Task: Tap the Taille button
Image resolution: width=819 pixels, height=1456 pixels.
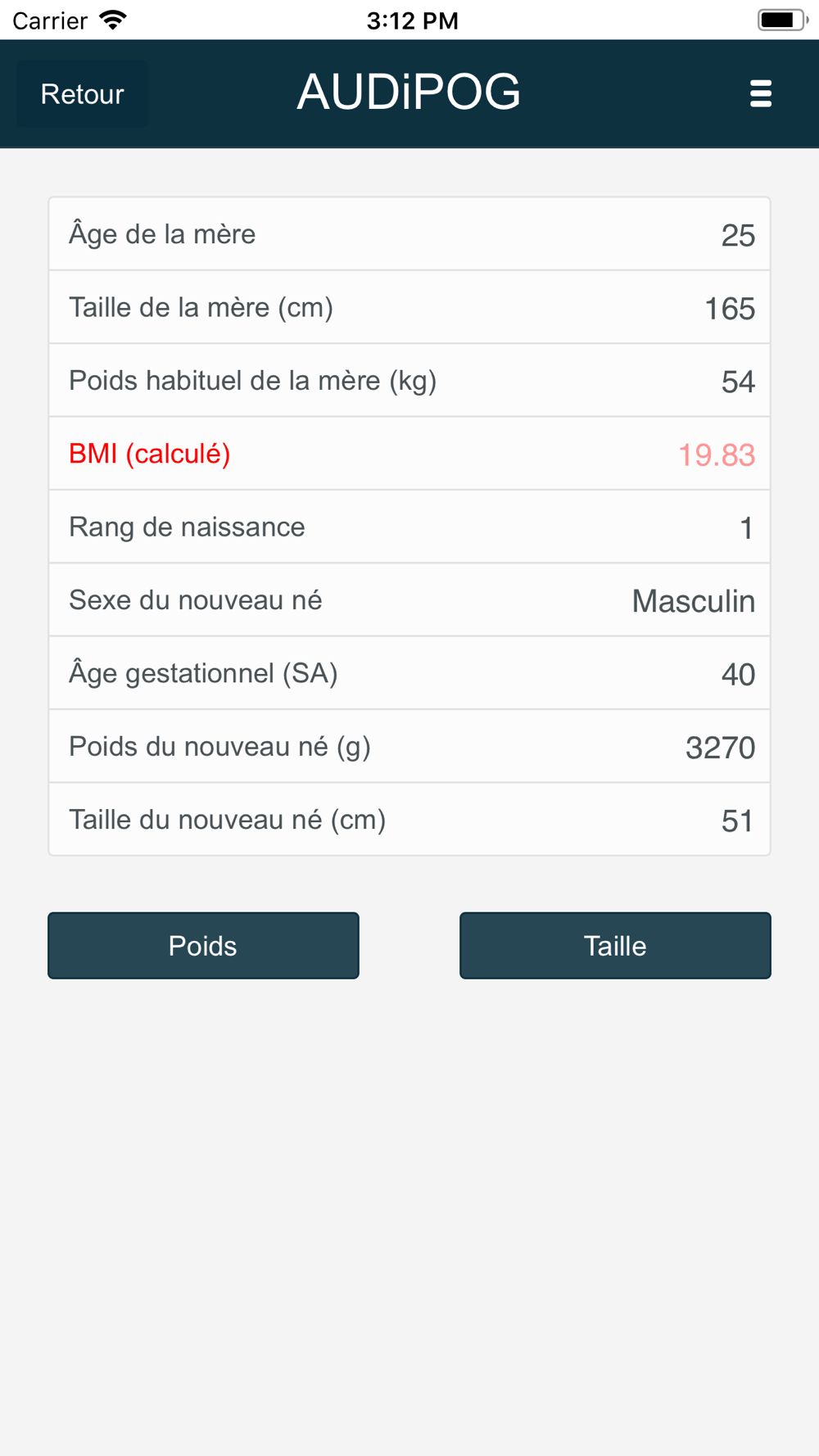Action: pyautogui.click(x=615, y=946)
